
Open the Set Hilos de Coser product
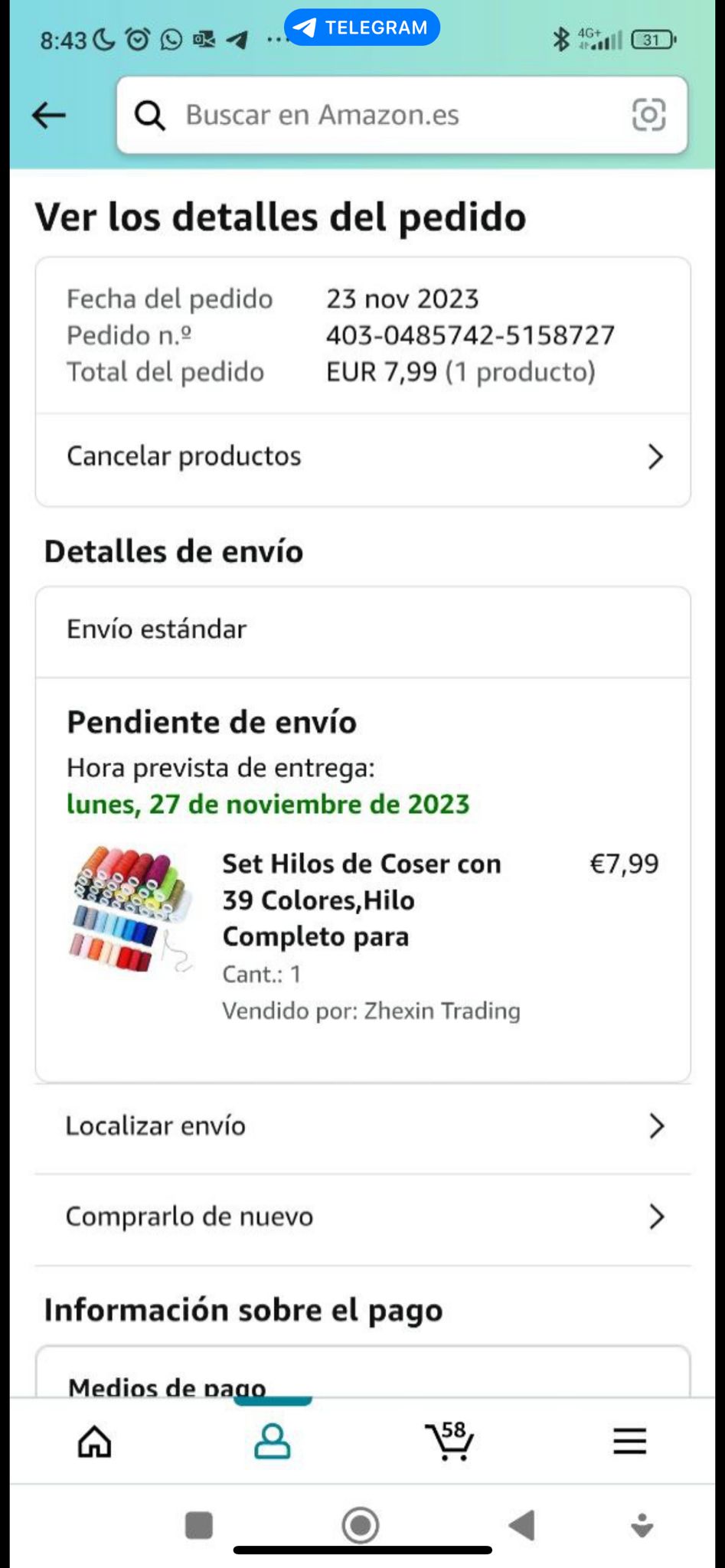360,900
